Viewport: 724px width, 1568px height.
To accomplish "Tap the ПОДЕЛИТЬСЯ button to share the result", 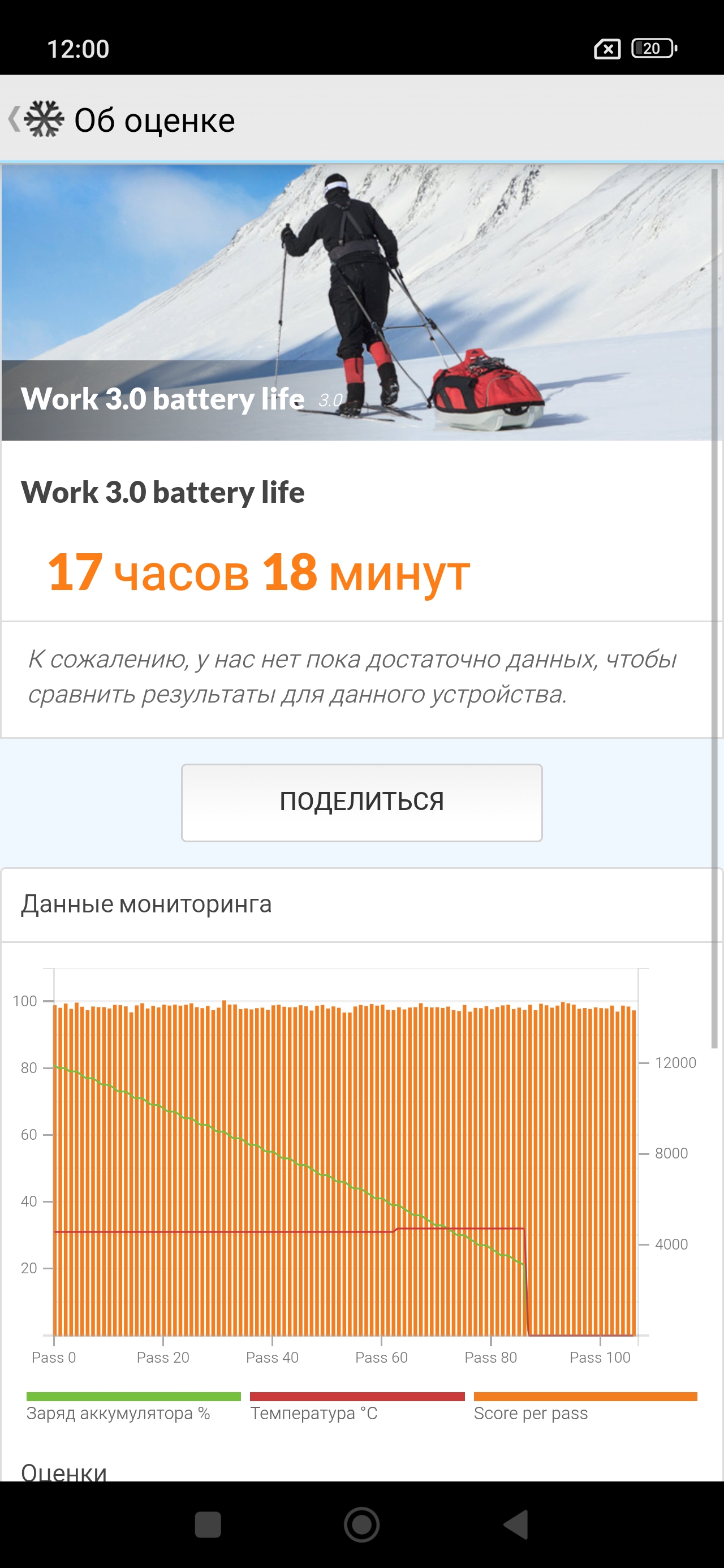I will point(361,802).
